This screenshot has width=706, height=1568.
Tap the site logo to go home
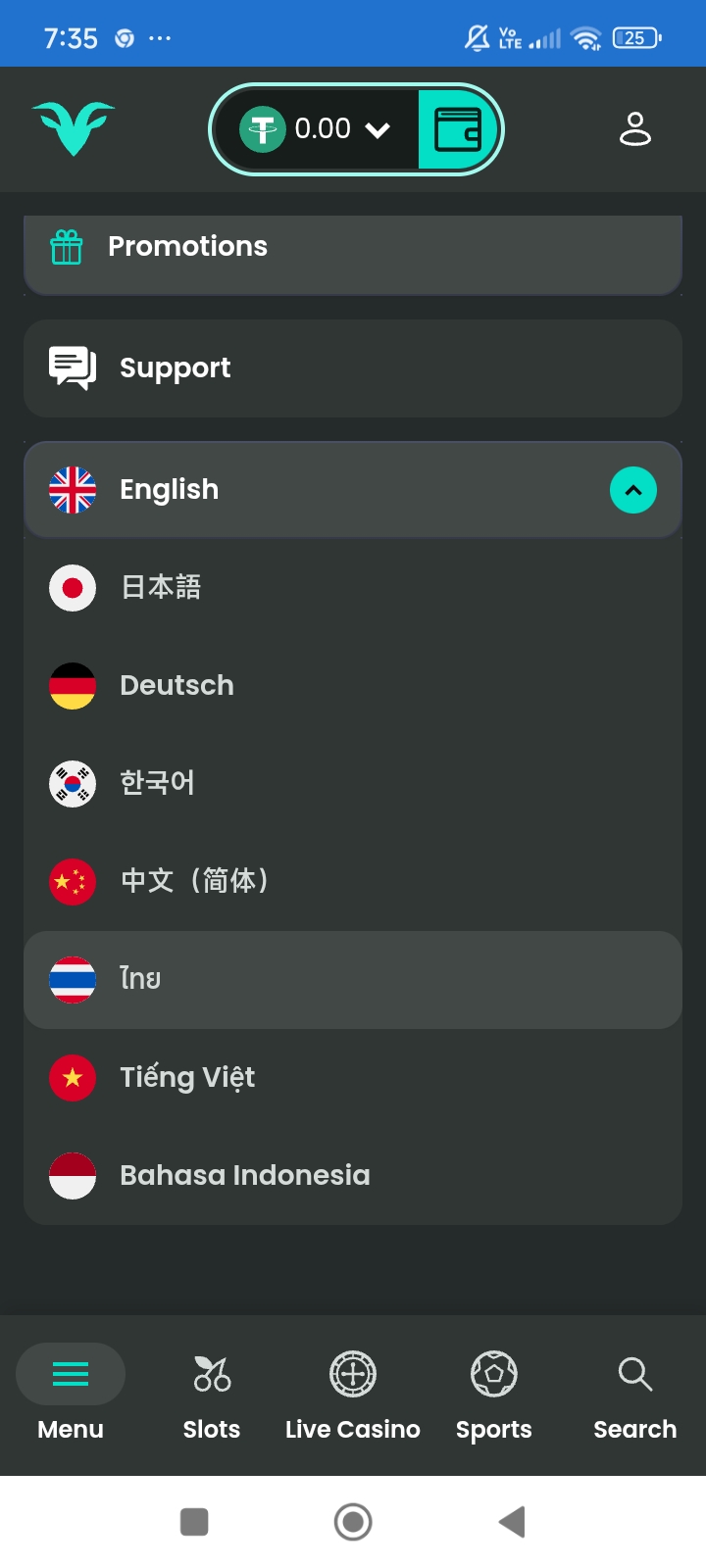click(74, 128)
